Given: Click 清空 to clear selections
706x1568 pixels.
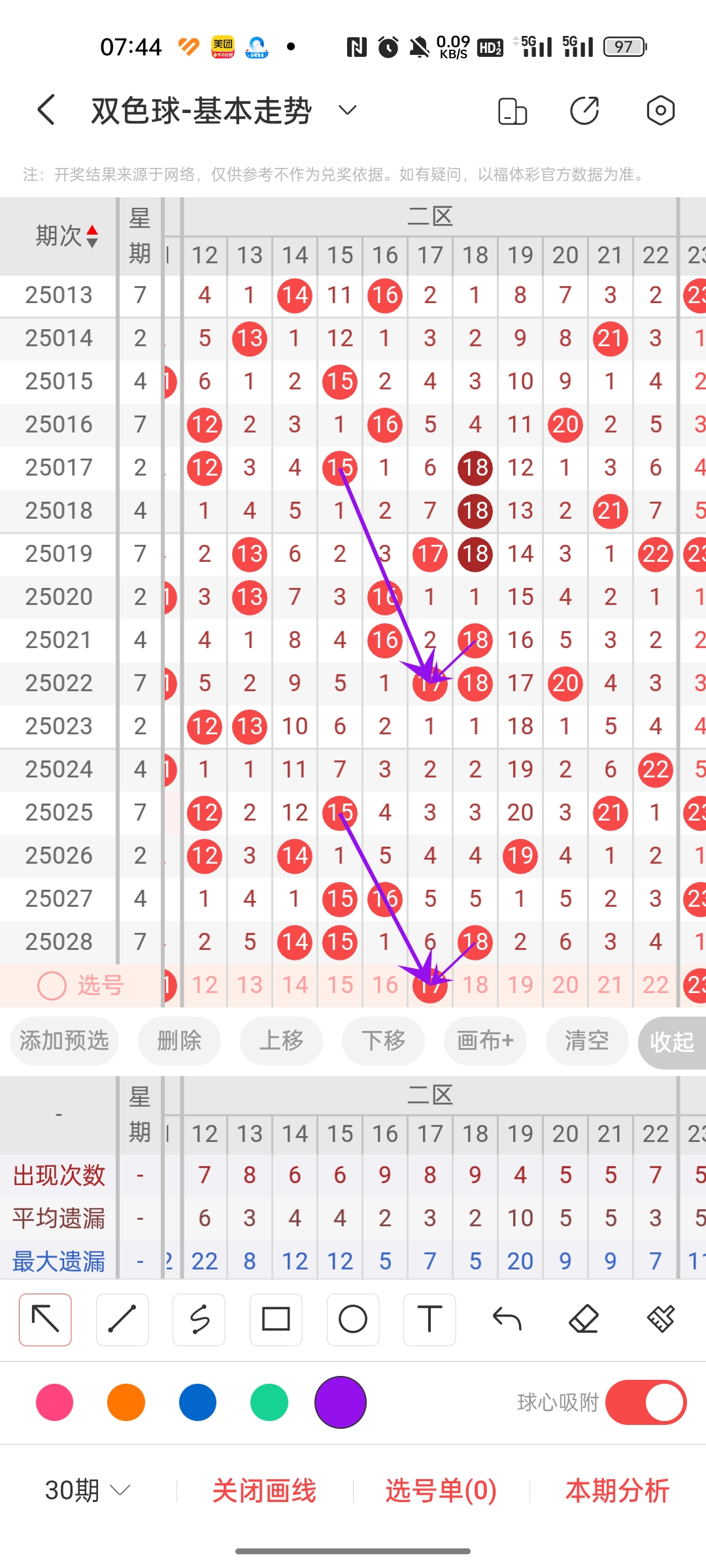Looking at the screenshot, I should 586,1041.
